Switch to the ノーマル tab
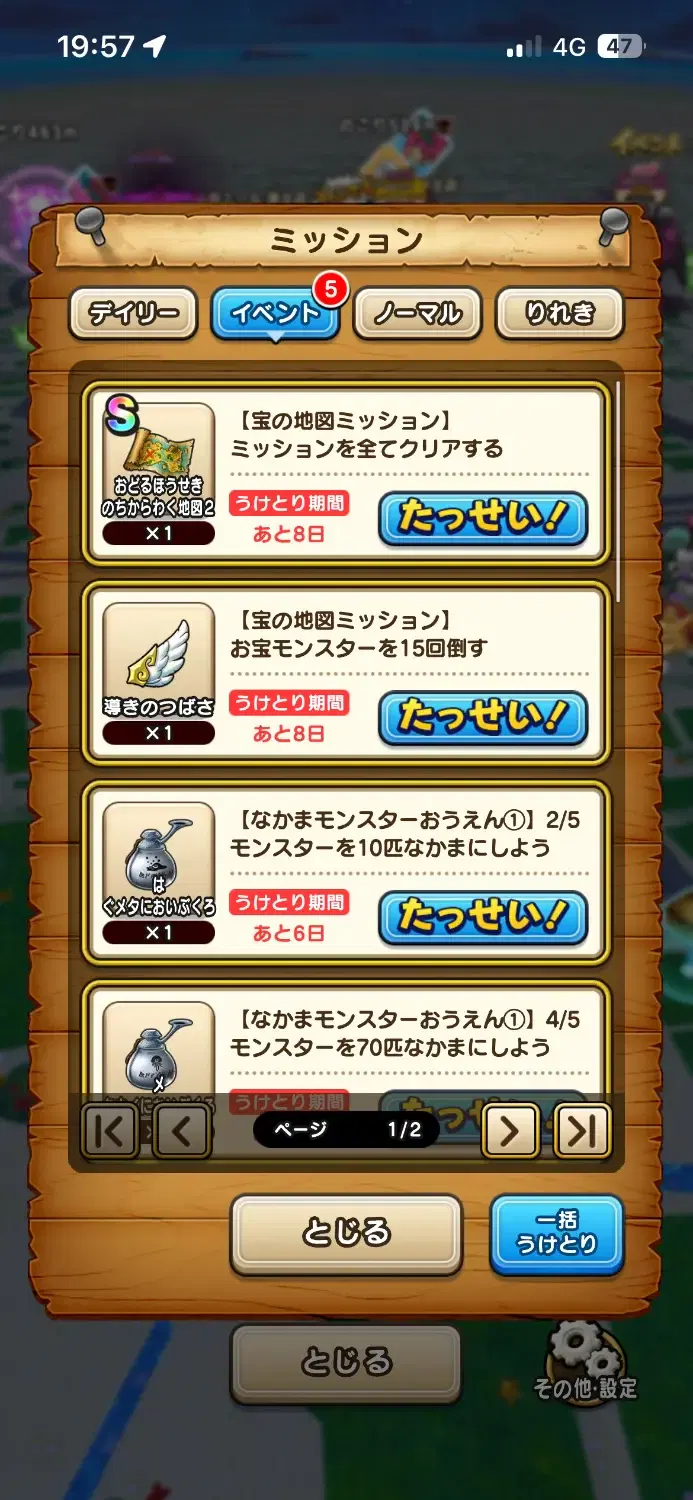693x1500 pixels. pyautogui.click(x=418, y=314)
